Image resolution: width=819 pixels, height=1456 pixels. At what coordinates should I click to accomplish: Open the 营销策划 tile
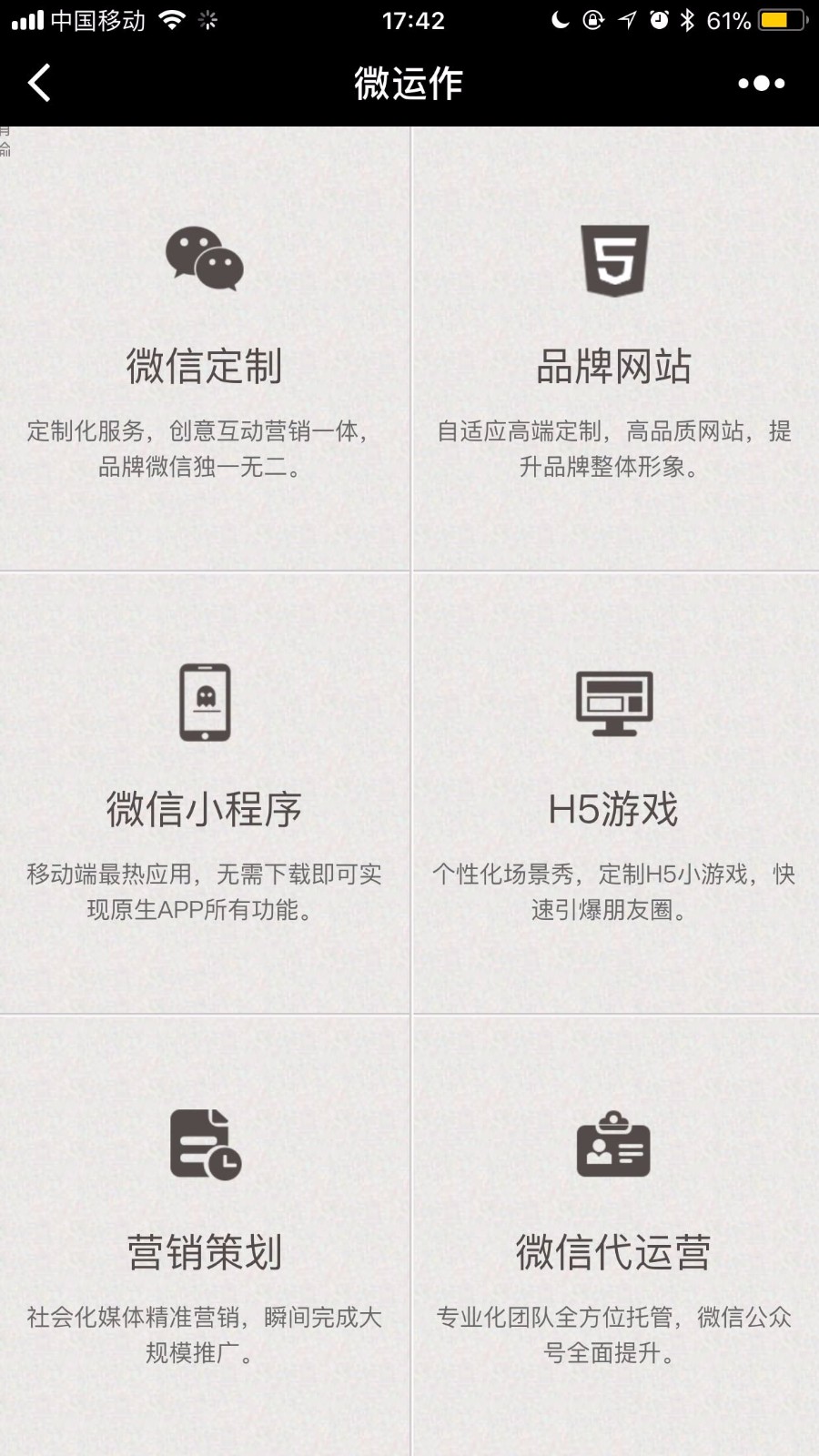205,1236
